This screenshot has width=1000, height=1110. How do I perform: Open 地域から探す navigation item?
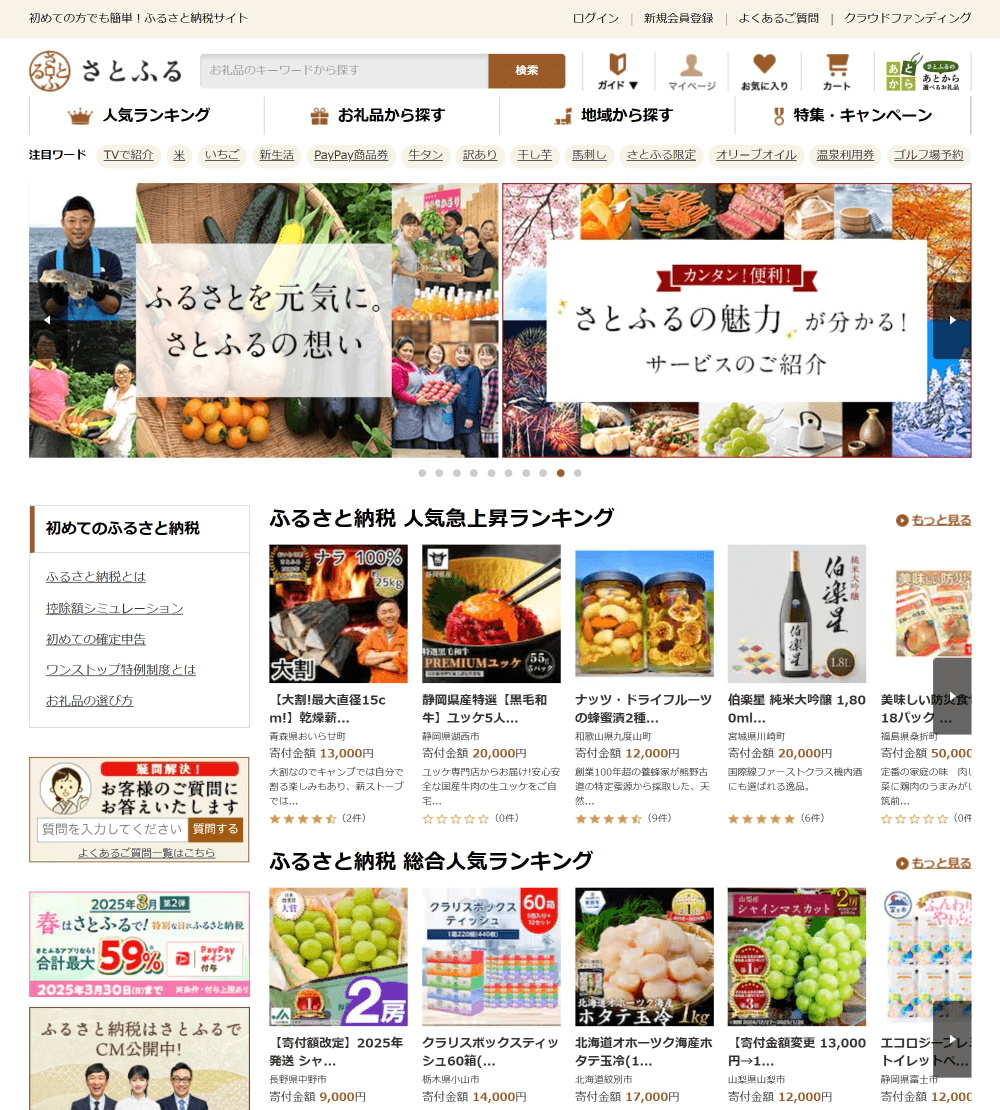click(x=617, y=116)
